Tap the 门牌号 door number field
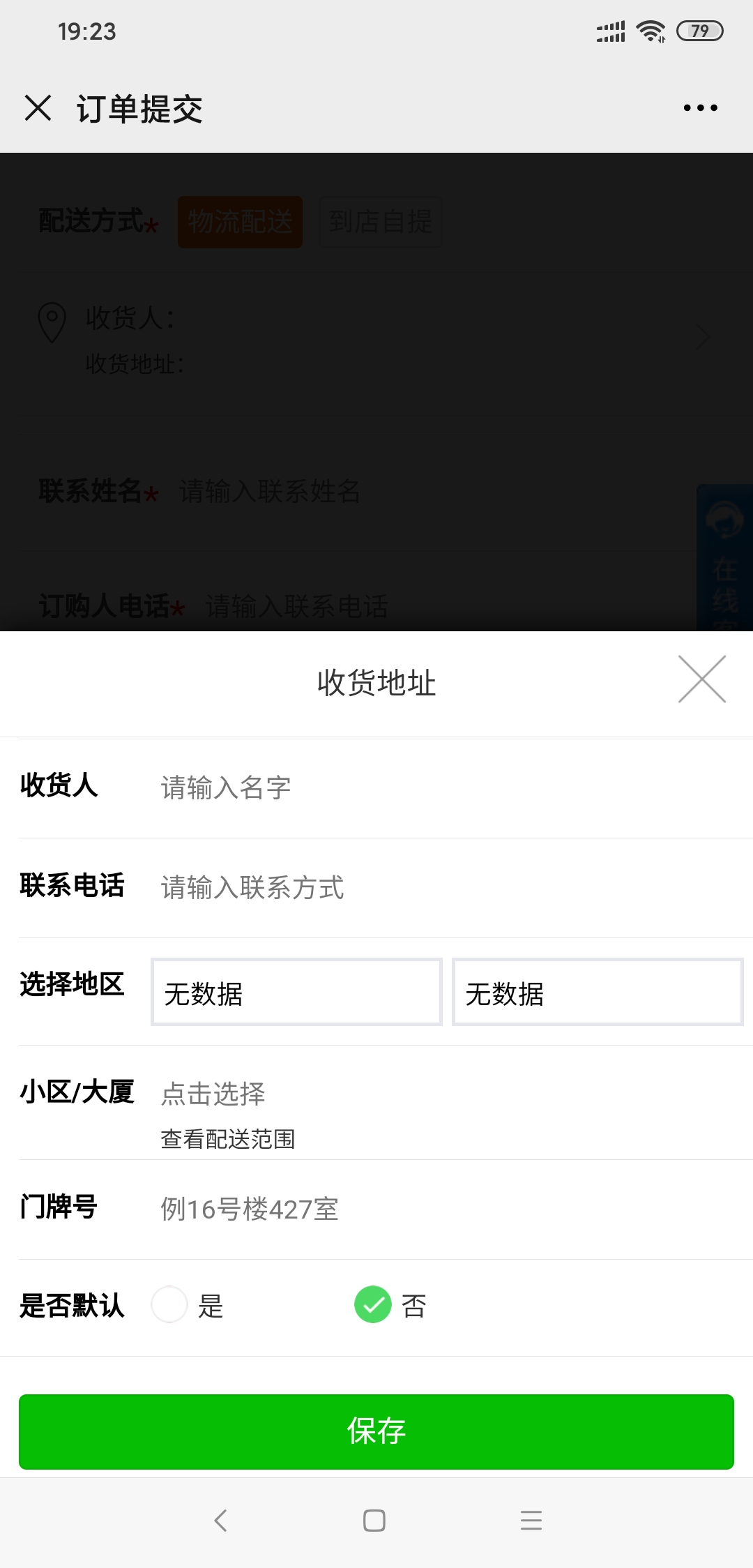This screenshot has height=1568, width=753. click(446, 1209)
